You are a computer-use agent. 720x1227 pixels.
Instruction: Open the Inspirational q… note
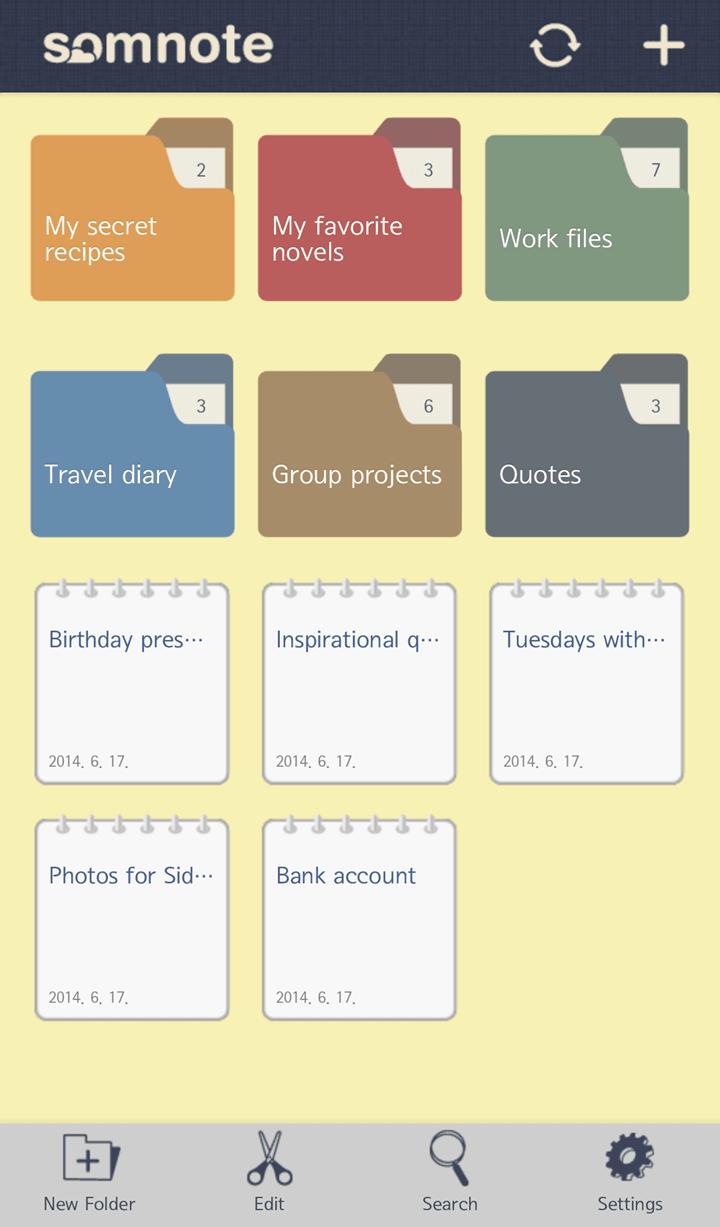click(x=359, y=685)
